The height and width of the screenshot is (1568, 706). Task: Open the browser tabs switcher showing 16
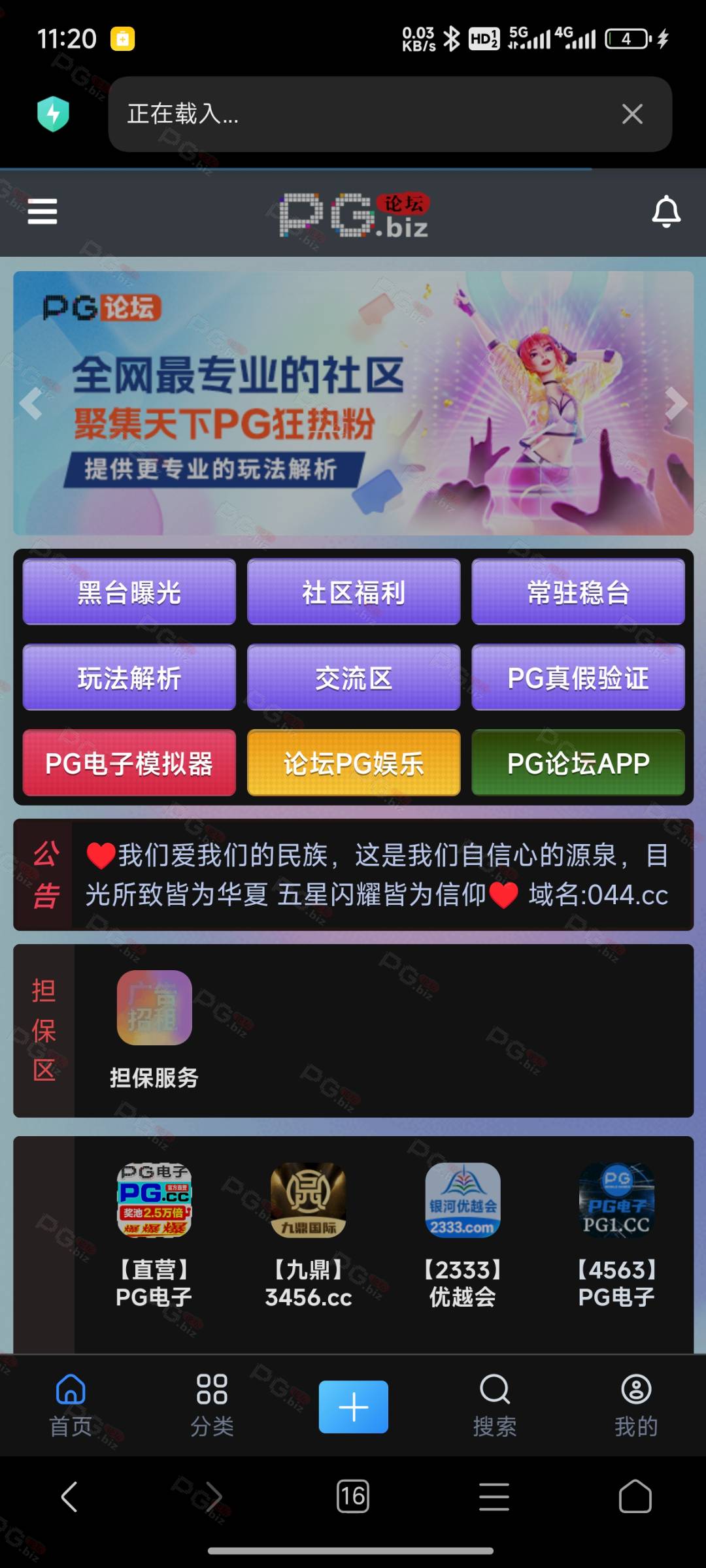(353, 1496)
